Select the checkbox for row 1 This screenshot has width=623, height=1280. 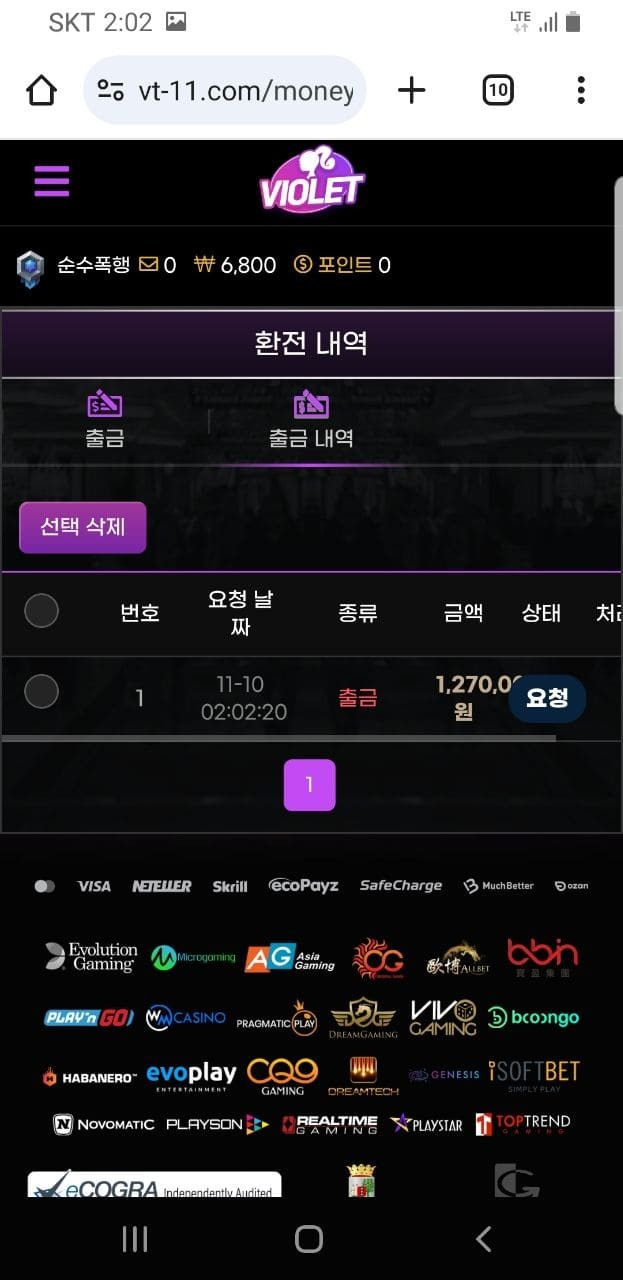(x=41, y=691)
